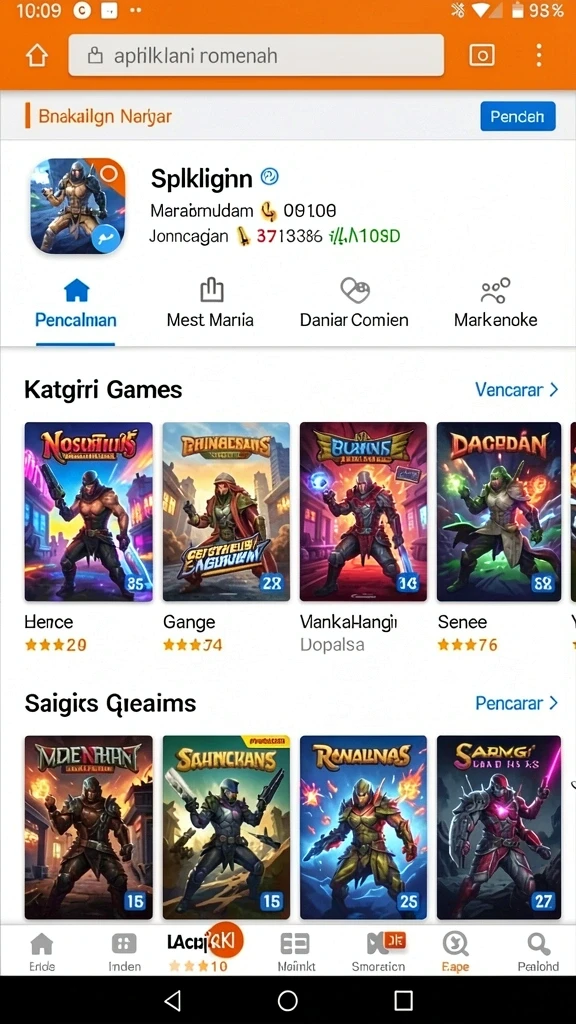Open the Saunckans game tile
The height and width of the screenshot is (1024, 576).
[x=226, y=827]
